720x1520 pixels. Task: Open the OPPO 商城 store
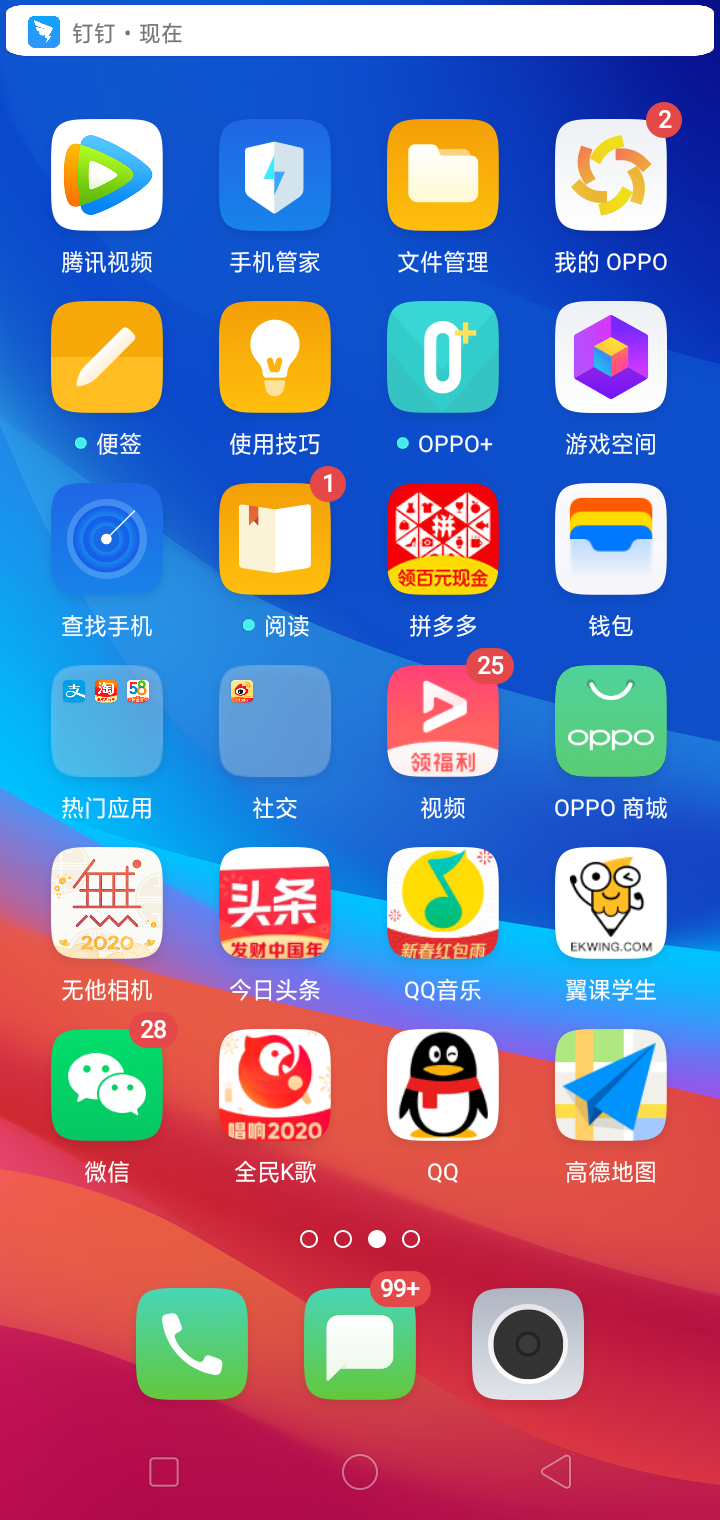click(611, 721)
